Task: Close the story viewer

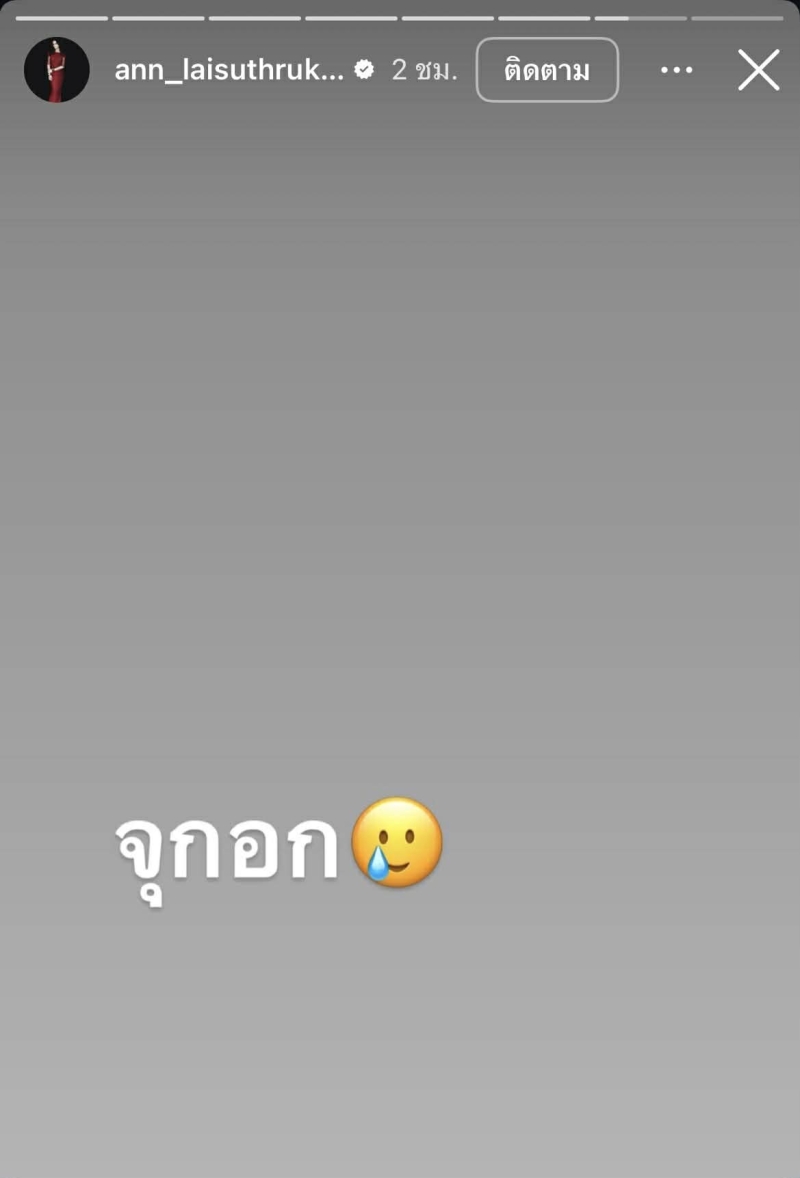Action: (x=758, y=70)
